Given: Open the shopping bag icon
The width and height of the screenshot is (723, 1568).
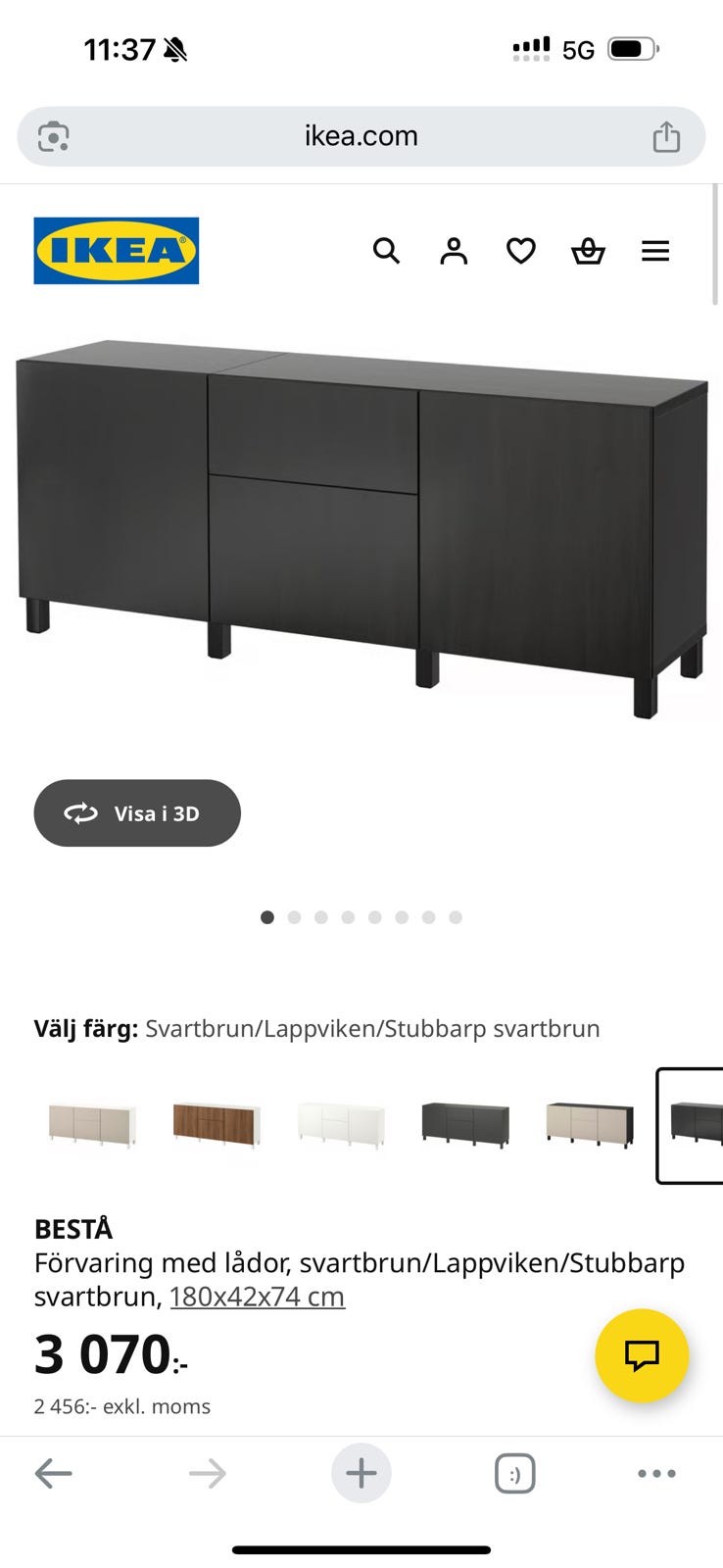Looking at the screenshot, I should tap(588, 251).
